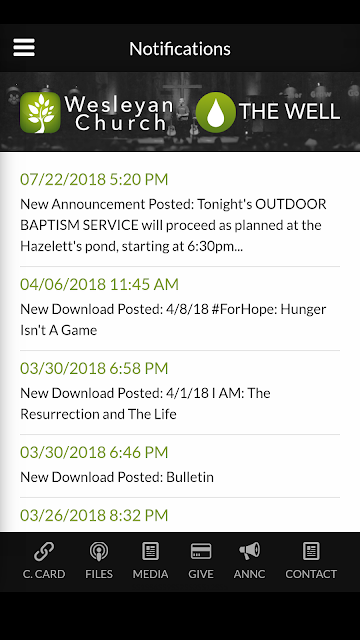
Task: Switch to the ANNC announcements tab
Action: click(249, 561)
